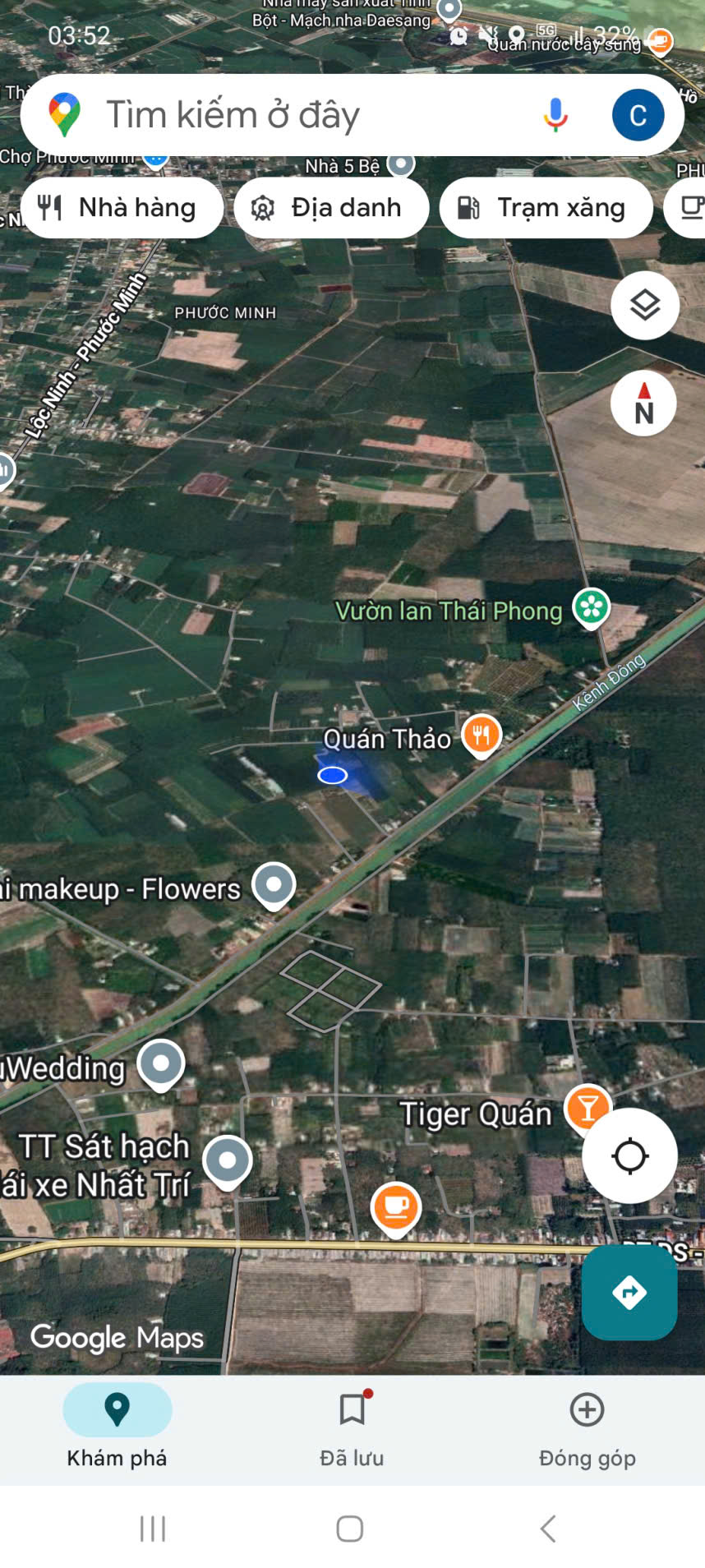
Task: Open the Vườn lan Thái Phong marker
Action: [x=591, y=608]
